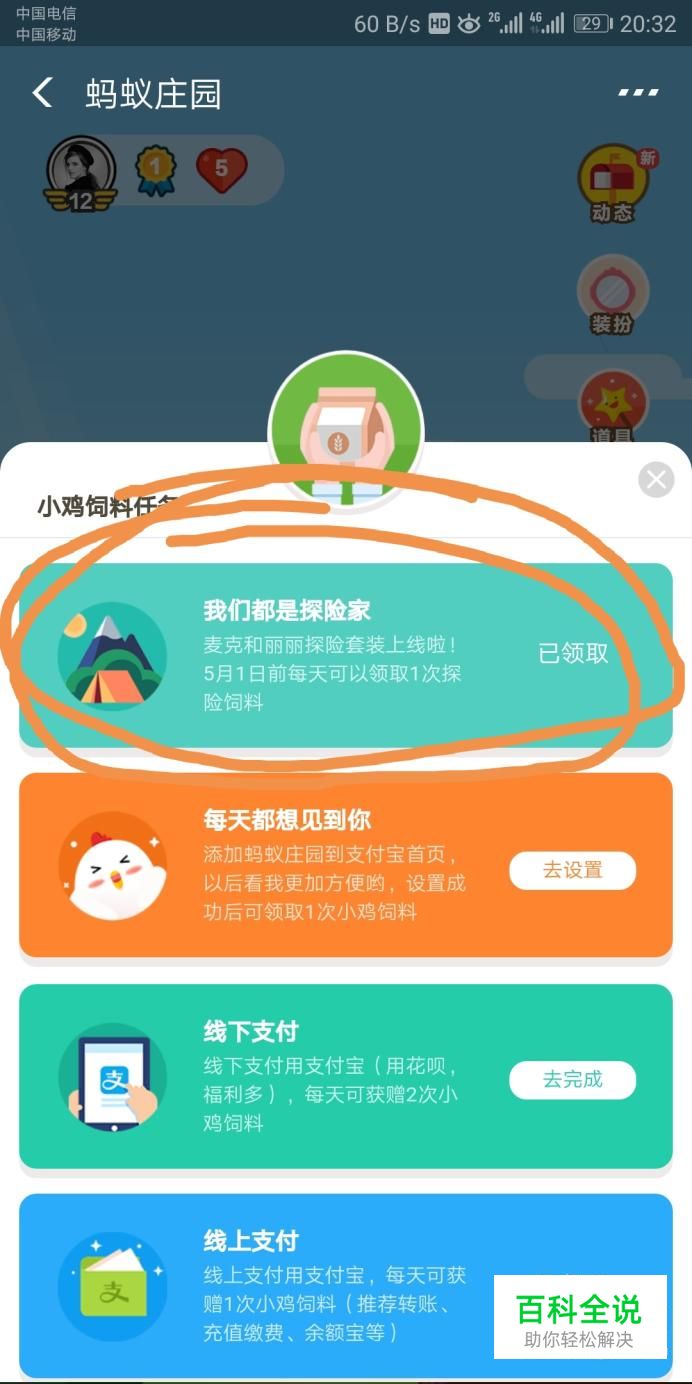Go back from 蚂蚁庄园
The width and height of the screenshot is (692, 1384).
(42, 93)
